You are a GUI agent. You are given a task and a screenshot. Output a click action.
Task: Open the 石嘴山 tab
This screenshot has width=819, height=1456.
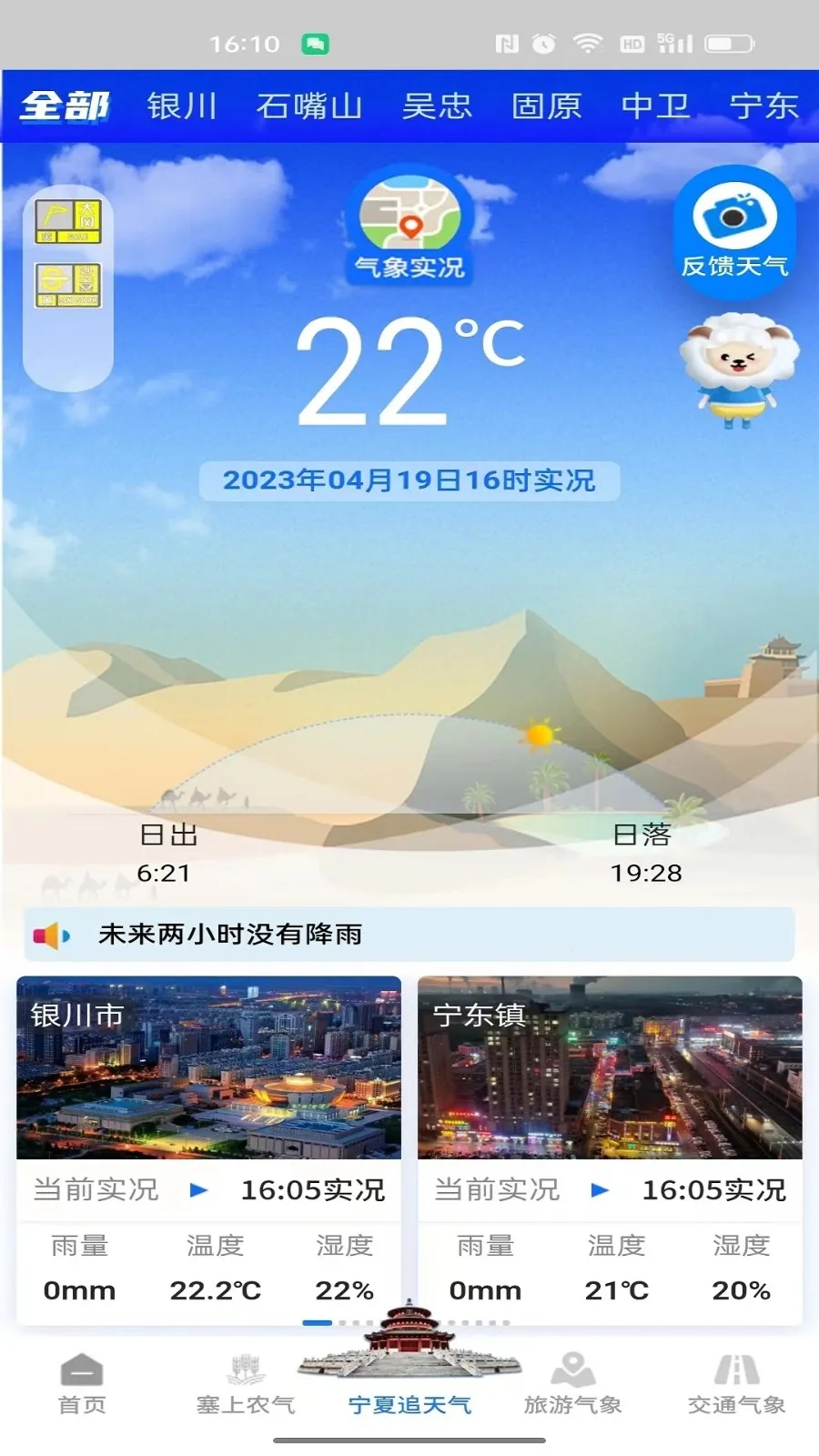(x=309, y=105)
